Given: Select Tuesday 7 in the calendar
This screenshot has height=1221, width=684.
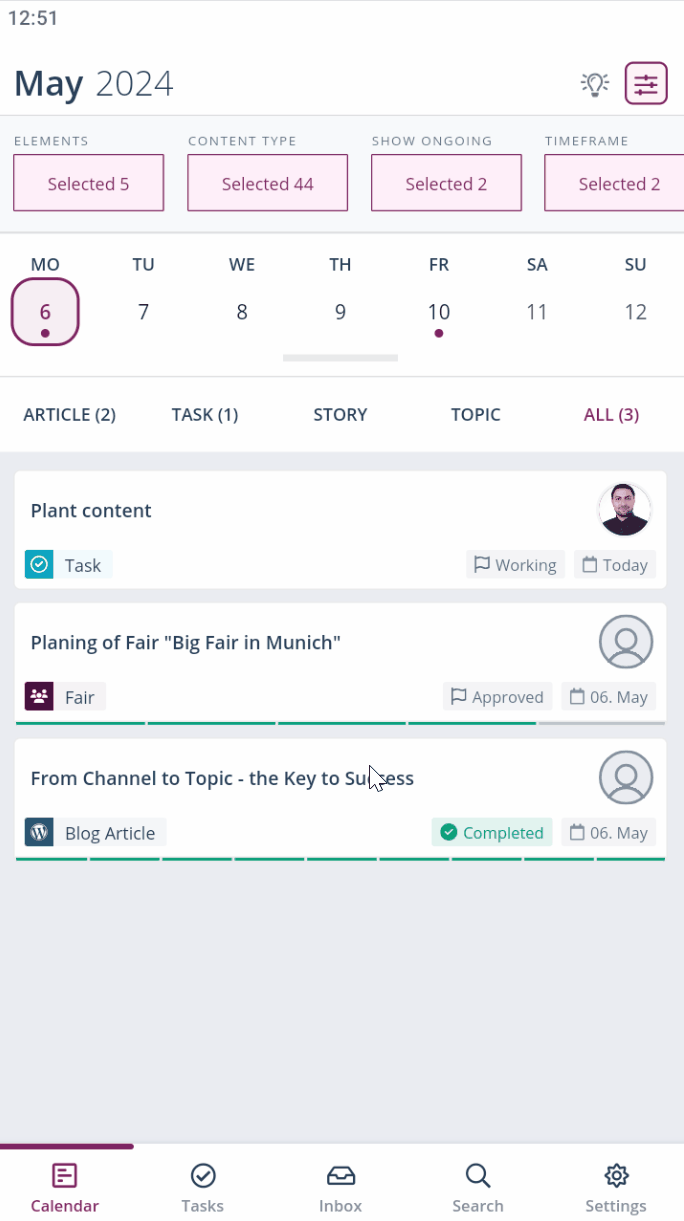Looking at the screenshot, I should [x=143, y=312].
